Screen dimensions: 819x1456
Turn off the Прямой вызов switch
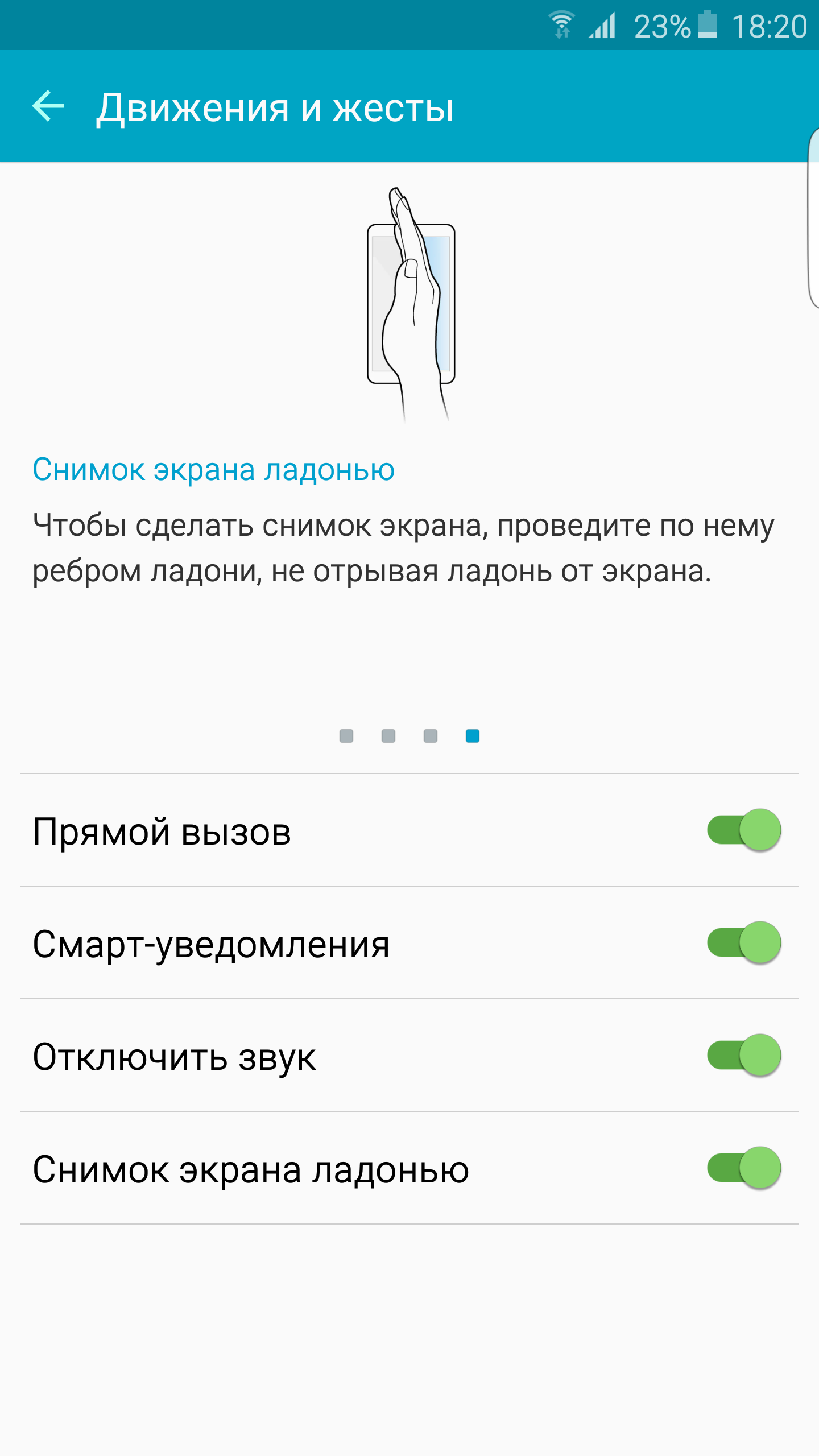coord(744,830)
